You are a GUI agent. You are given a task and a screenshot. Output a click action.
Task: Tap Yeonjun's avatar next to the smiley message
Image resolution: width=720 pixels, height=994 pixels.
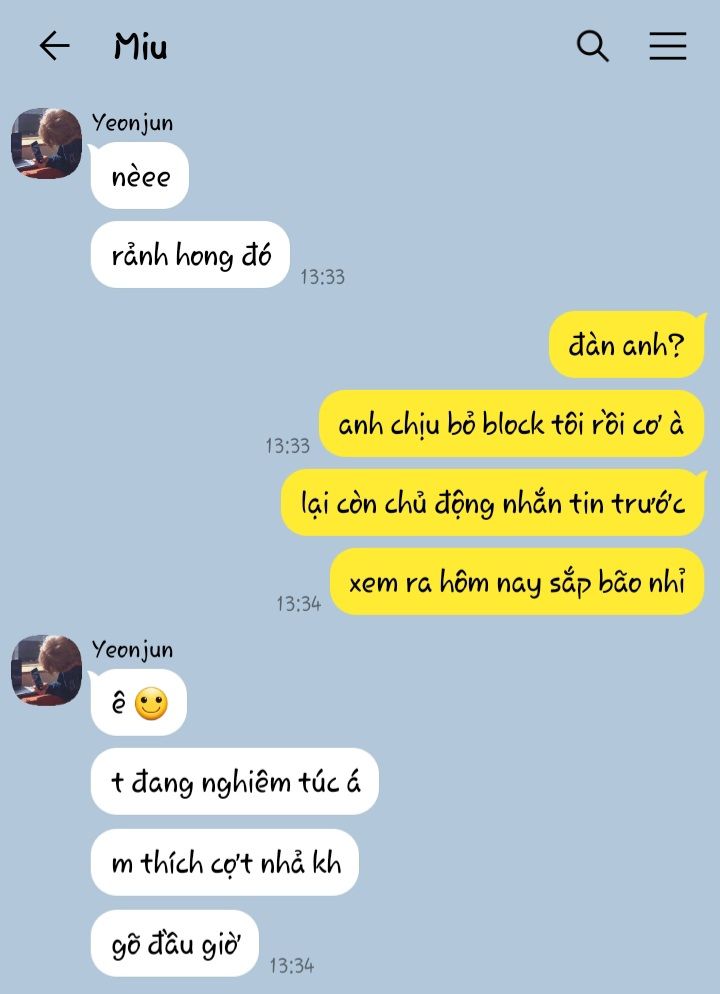click(46, 669)
